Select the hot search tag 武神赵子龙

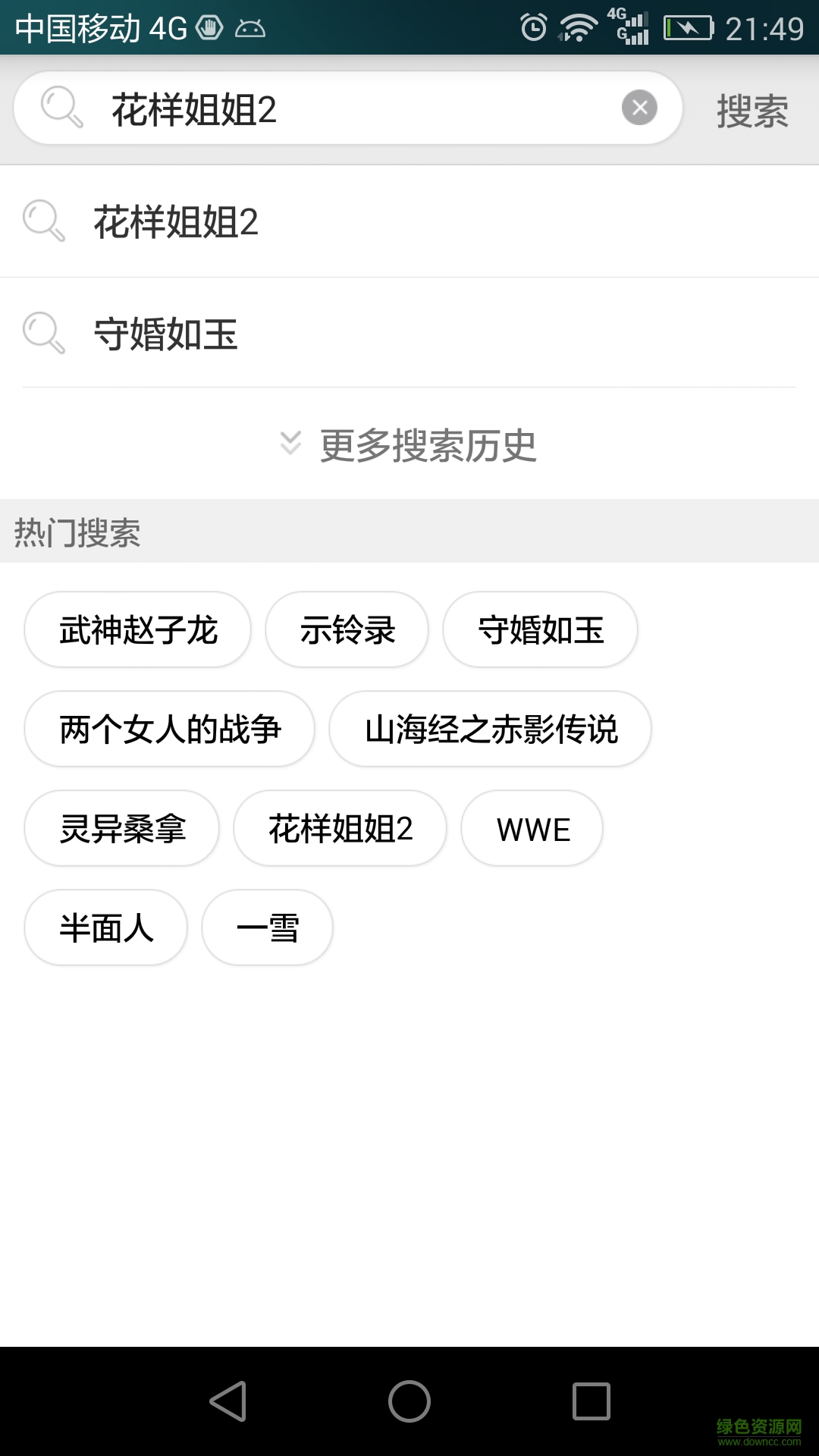click(137, 629)
